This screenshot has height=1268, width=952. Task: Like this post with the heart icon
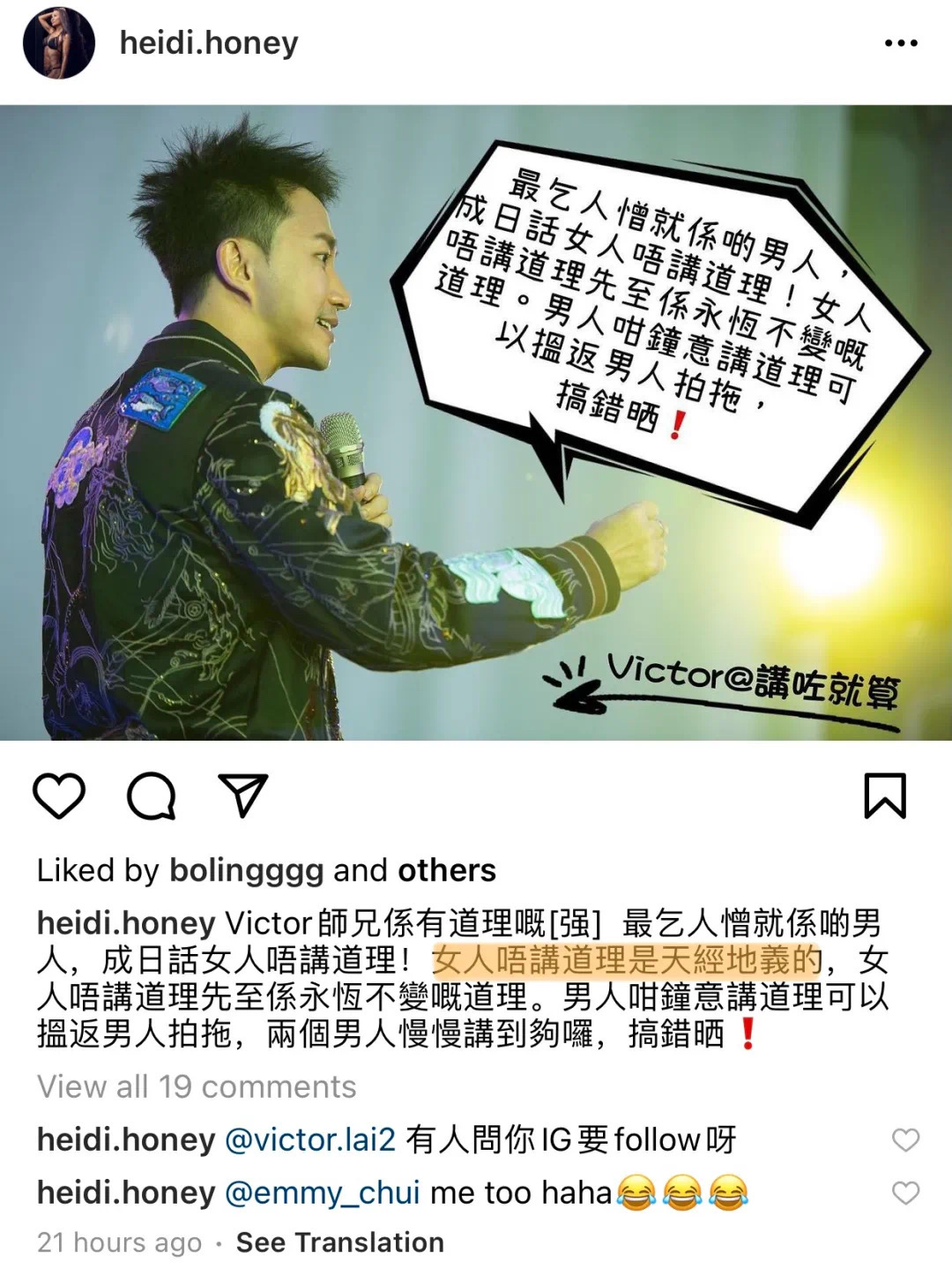coord(59,795)
